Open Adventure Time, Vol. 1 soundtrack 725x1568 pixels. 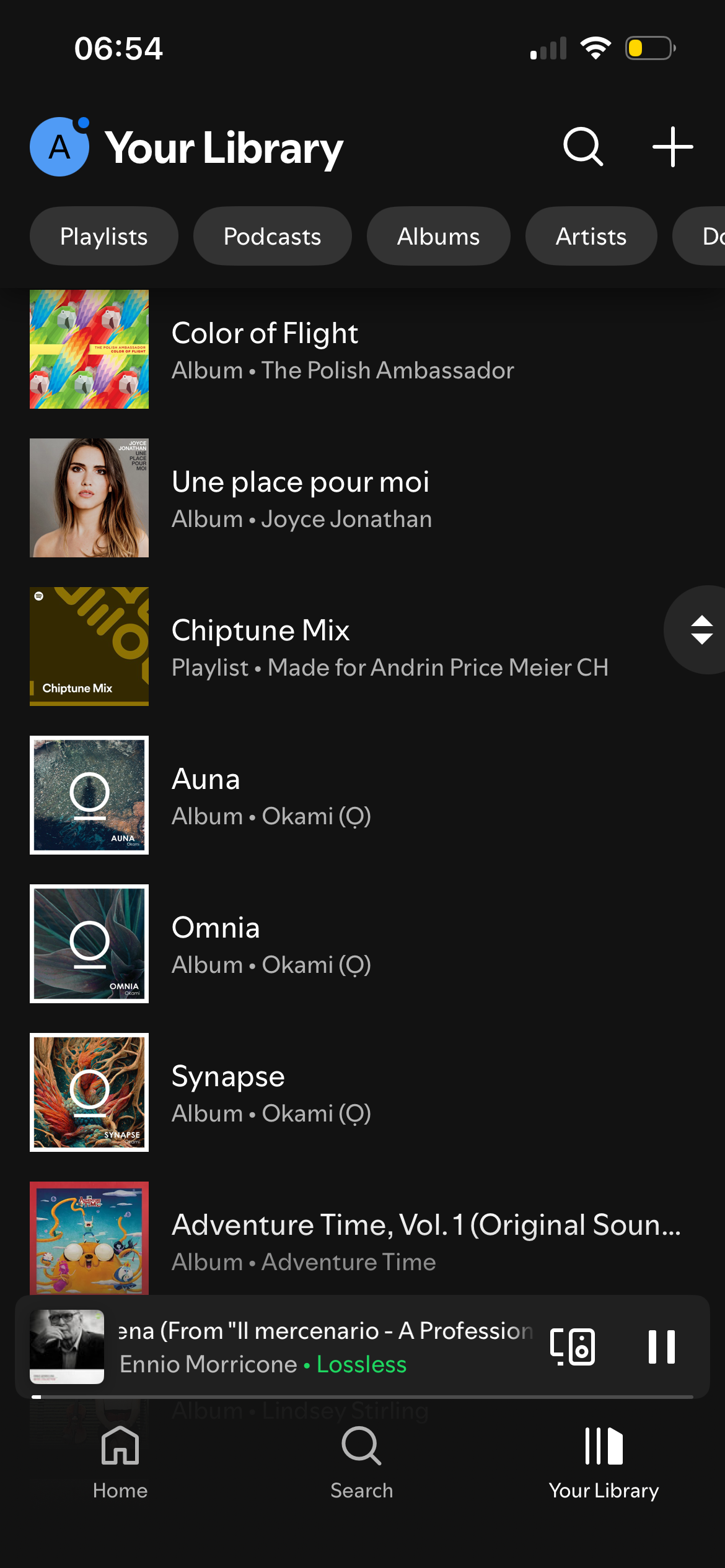tap(425, 1240)
